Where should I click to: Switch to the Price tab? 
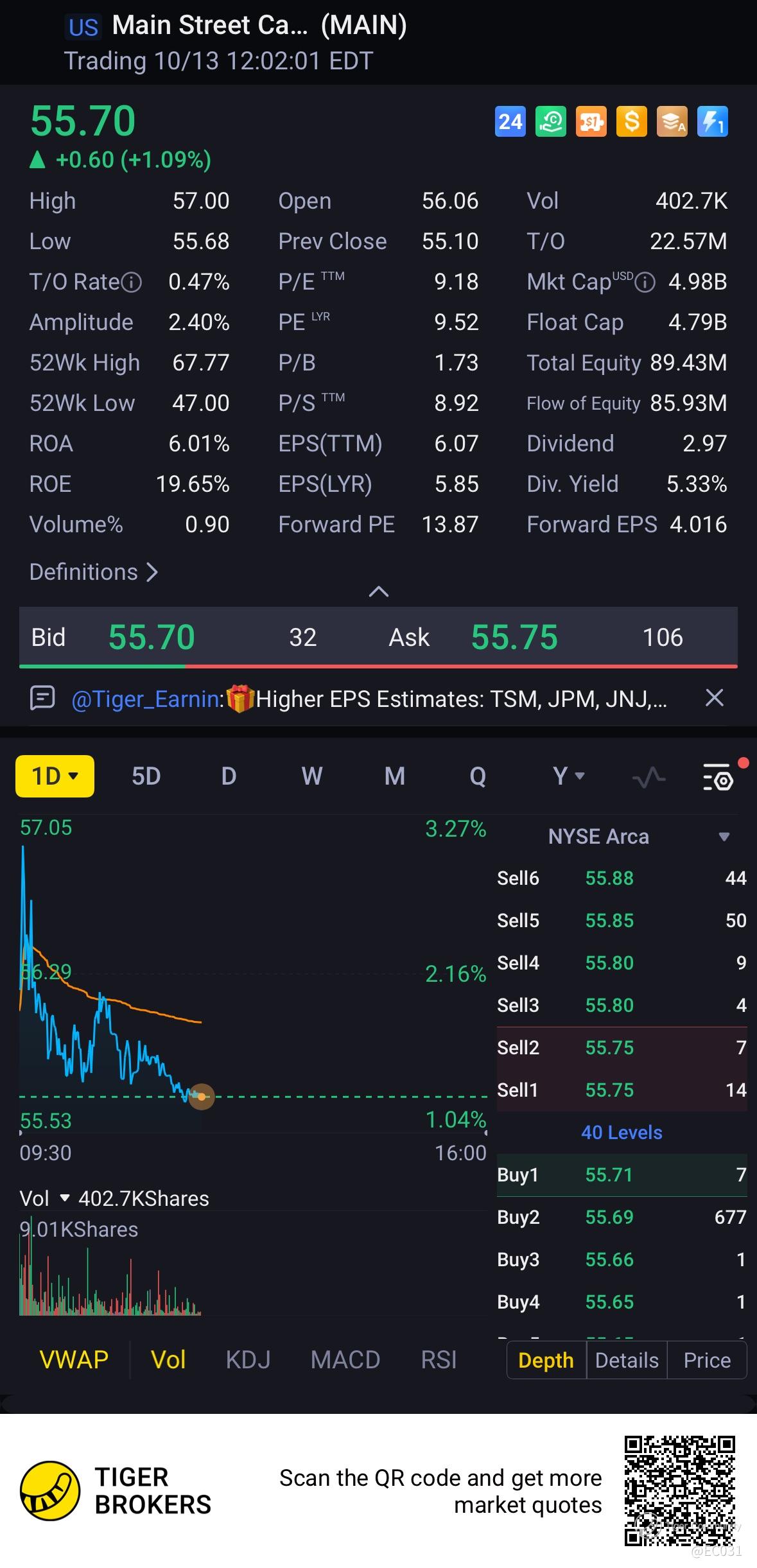[706, 1360]
